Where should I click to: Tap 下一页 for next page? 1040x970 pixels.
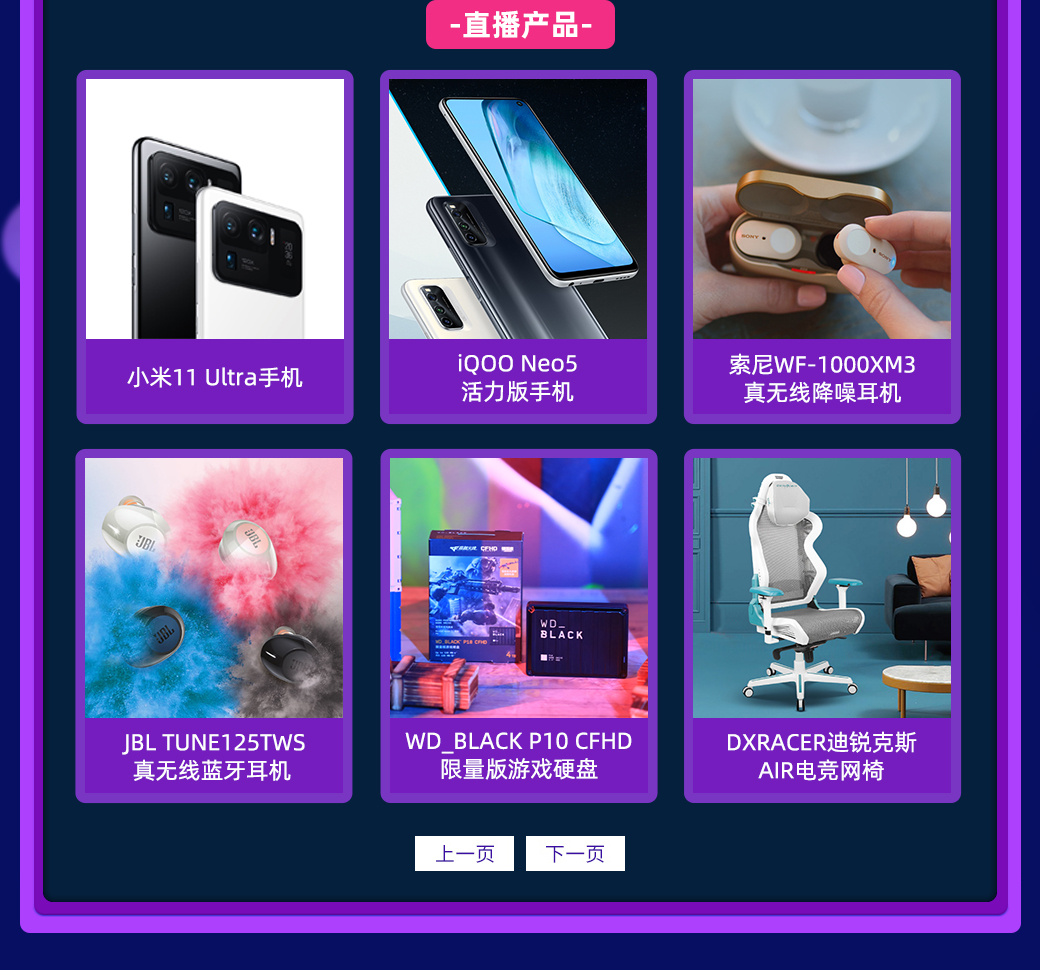click(x=575, y=854)
